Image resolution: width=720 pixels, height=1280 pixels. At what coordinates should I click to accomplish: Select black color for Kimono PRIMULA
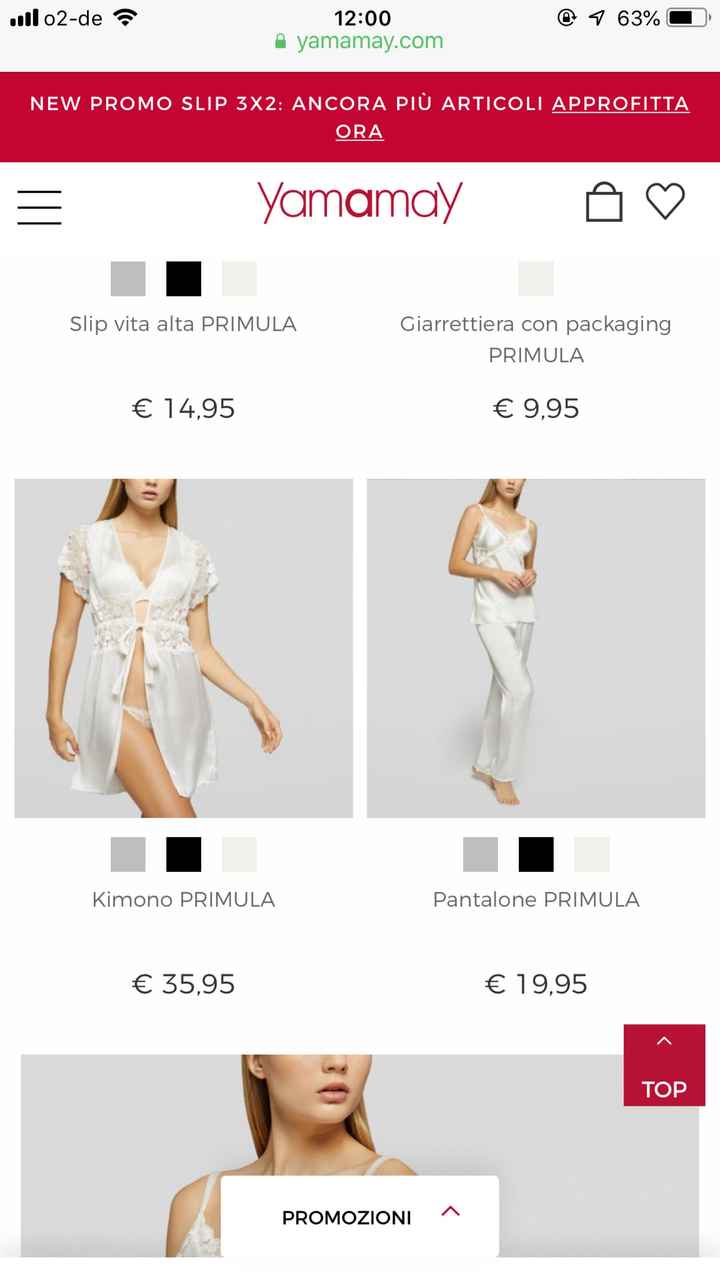[x=184, y=854]
